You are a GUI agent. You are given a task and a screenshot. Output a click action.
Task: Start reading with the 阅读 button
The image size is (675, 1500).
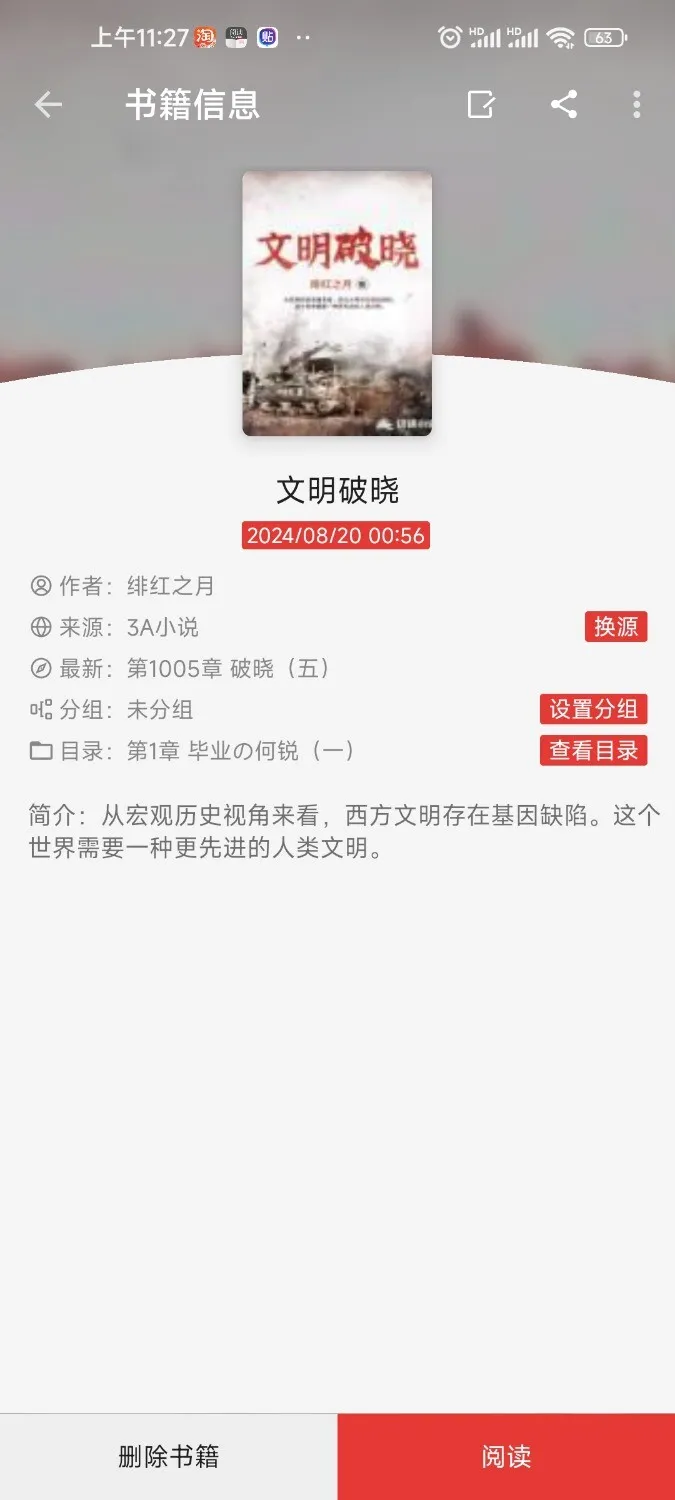[506, 1457]
